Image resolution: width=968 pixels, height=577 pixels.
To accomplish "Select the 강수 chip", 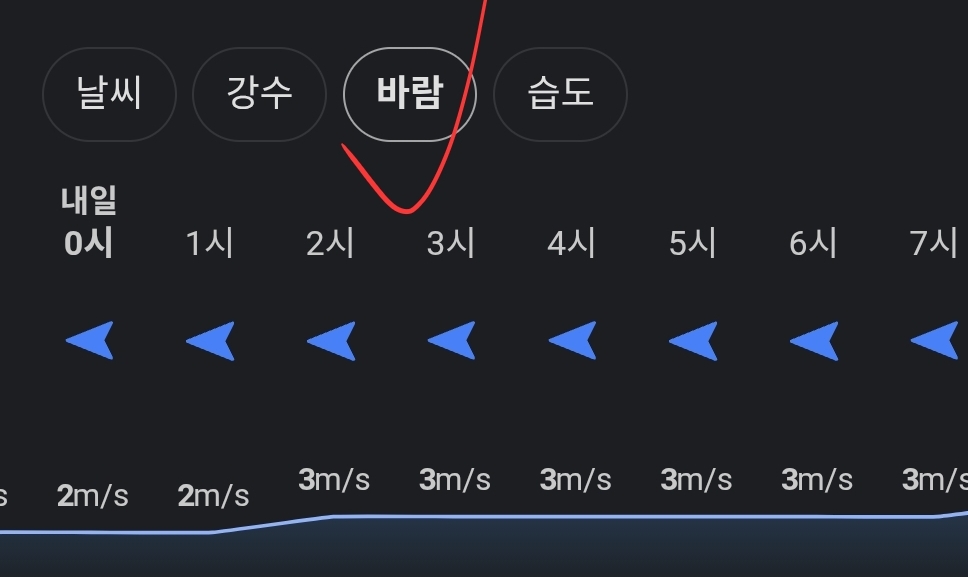I will [259, 94].
